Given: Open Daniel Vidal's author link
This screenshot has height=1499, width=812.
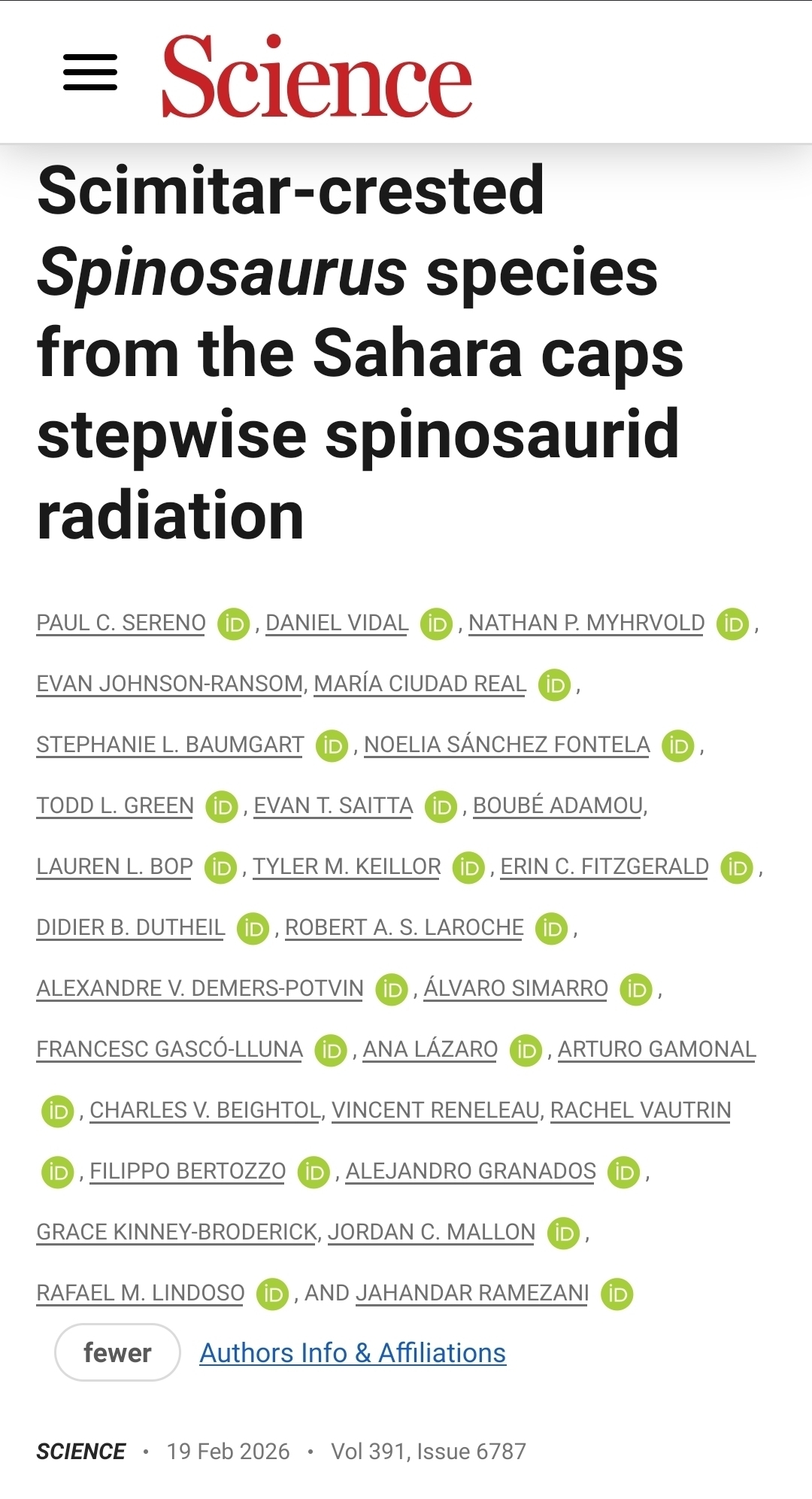Looking at the screenshot, I should 337,623.
